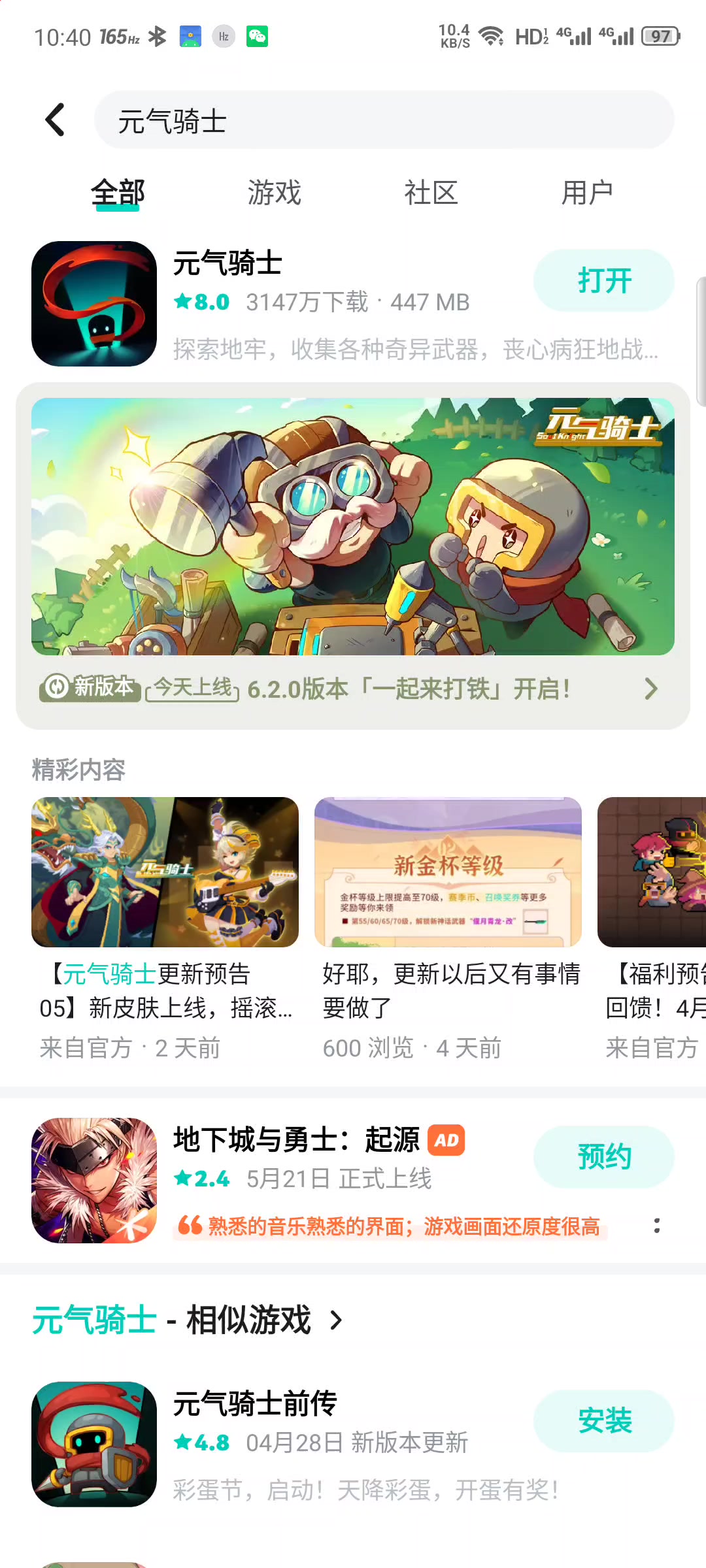
Task: Open more options on the 地下城与勇士 ad
Action: (656, 1226)
